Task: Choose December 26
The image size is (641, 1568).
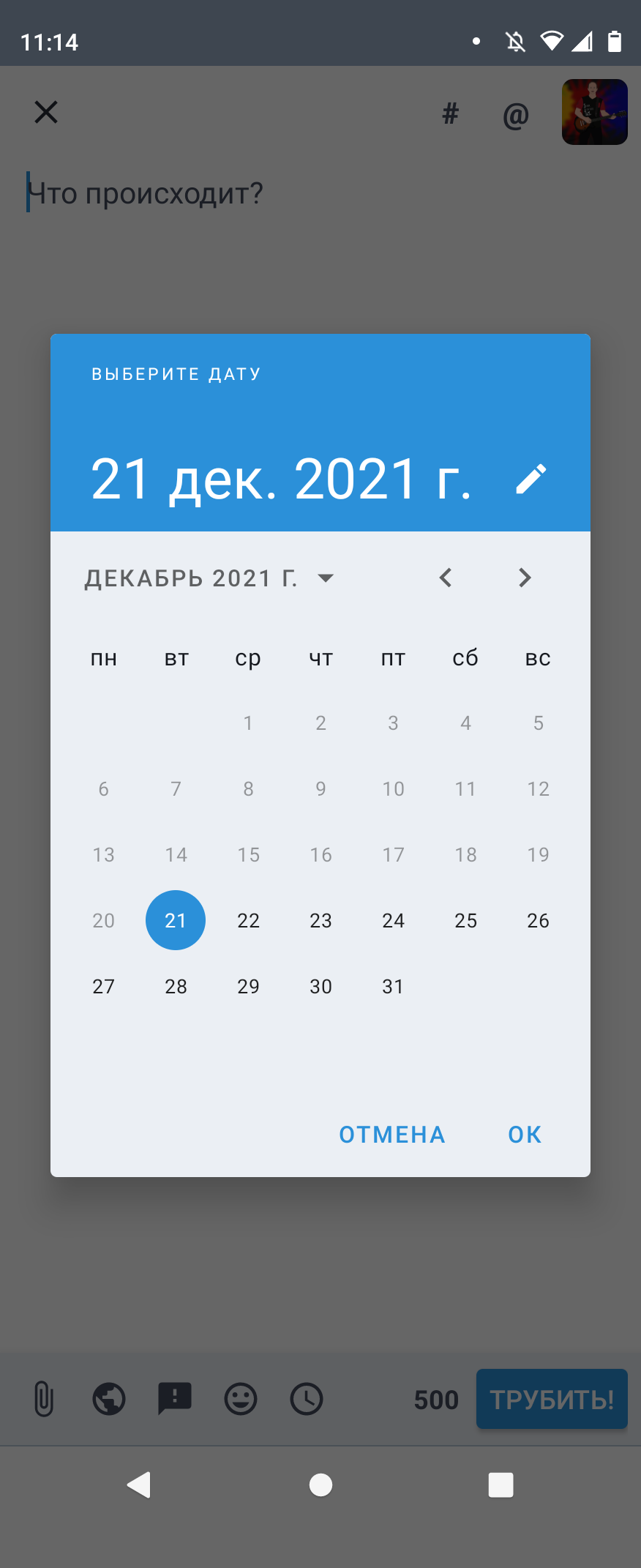Action: 538,920
